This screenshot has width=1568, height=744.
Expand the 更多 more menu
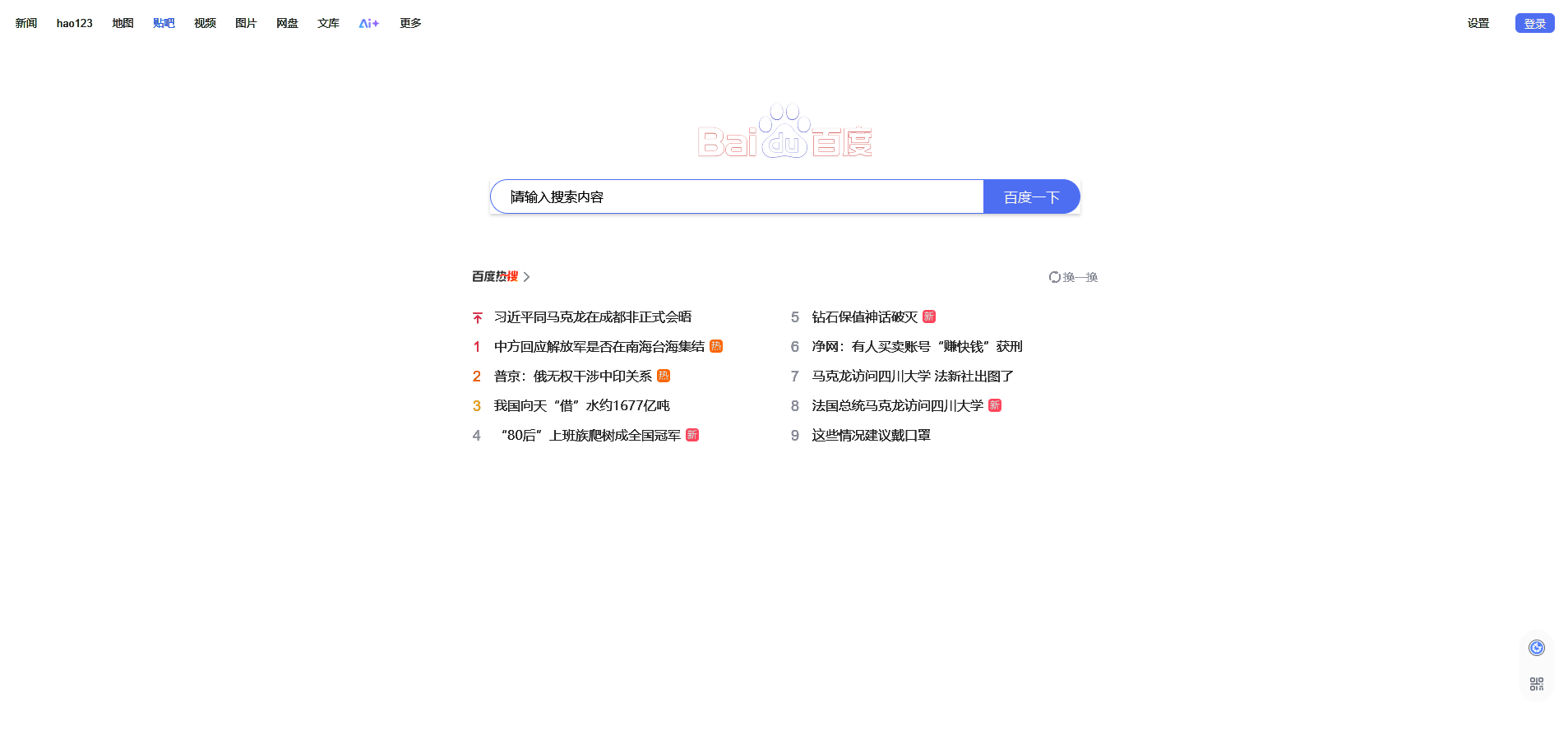click(410, 23)
